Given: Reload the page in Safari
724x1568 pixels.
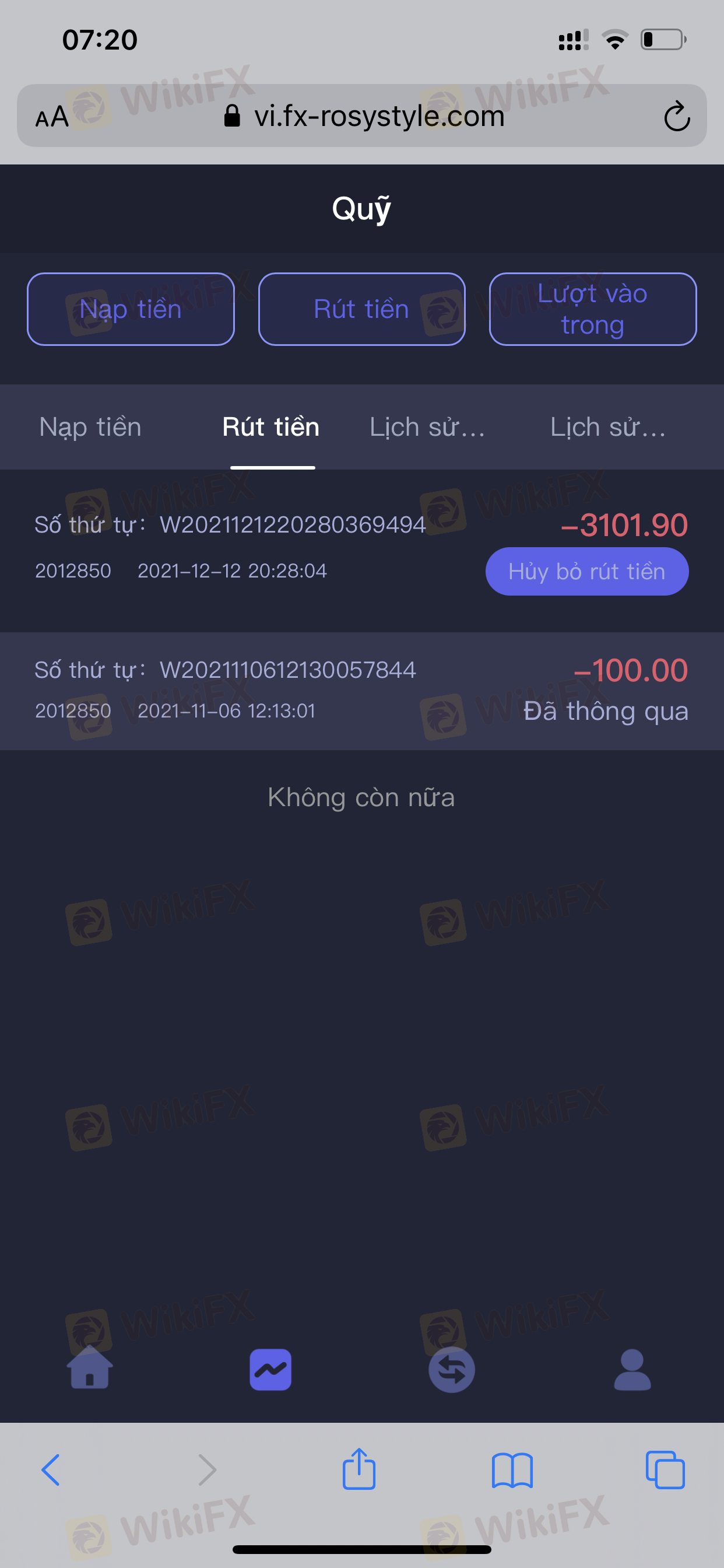Looking at the screenshot, I should click(677, 116).
